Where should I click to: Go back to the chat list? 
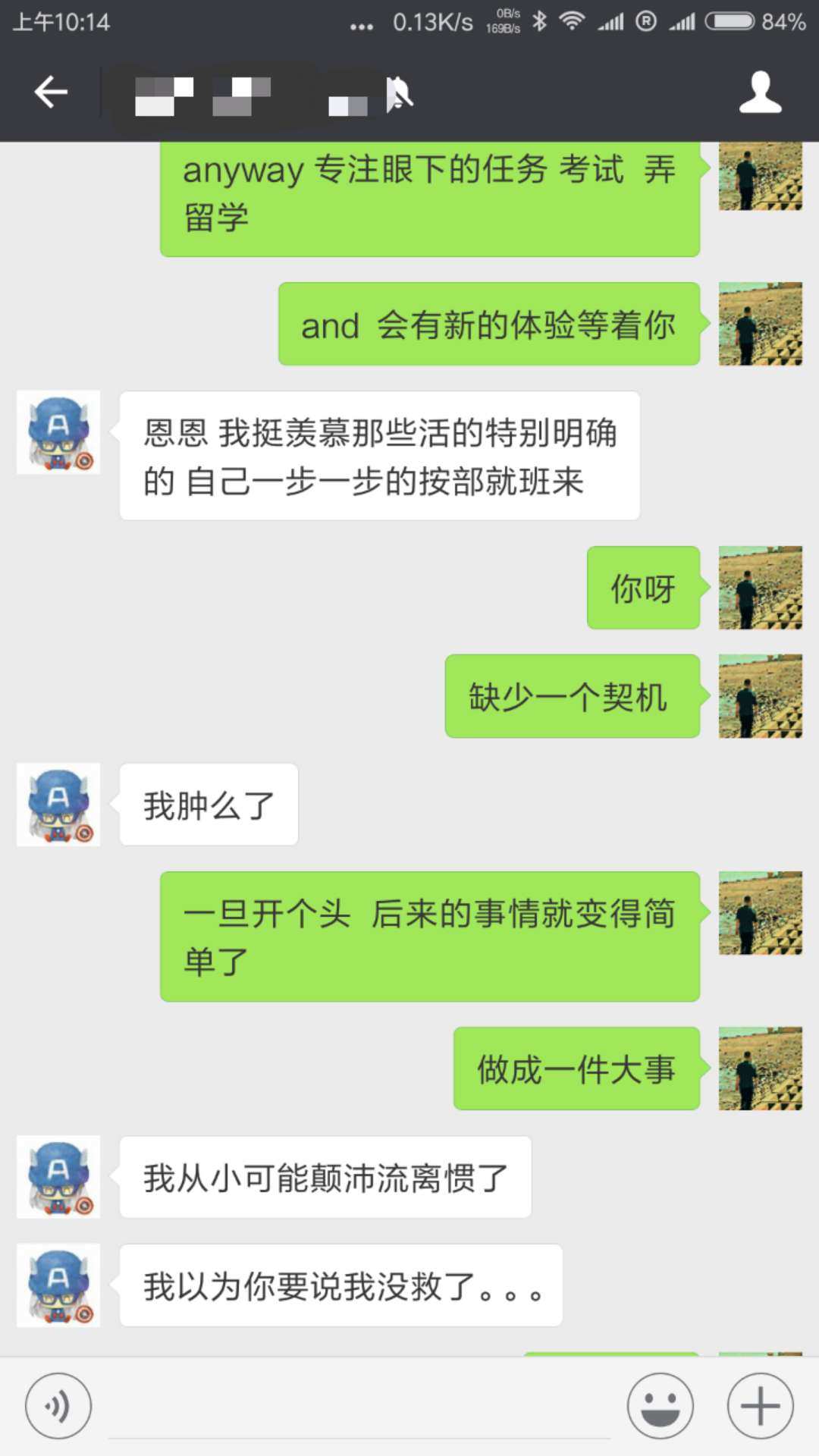[51, 93]
